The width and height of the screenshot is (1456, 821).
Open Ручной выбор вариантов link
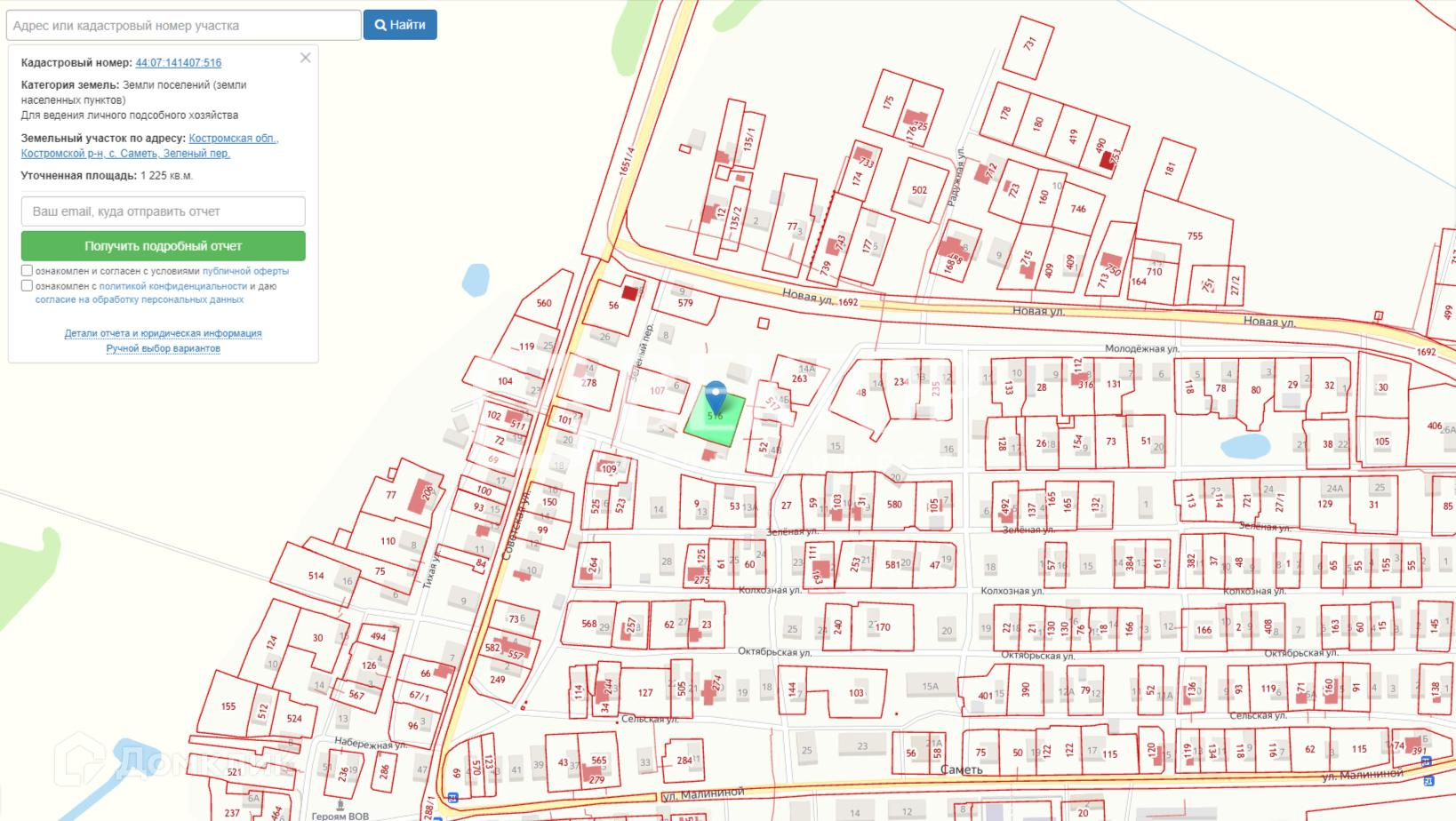click(x=163, y=348)
